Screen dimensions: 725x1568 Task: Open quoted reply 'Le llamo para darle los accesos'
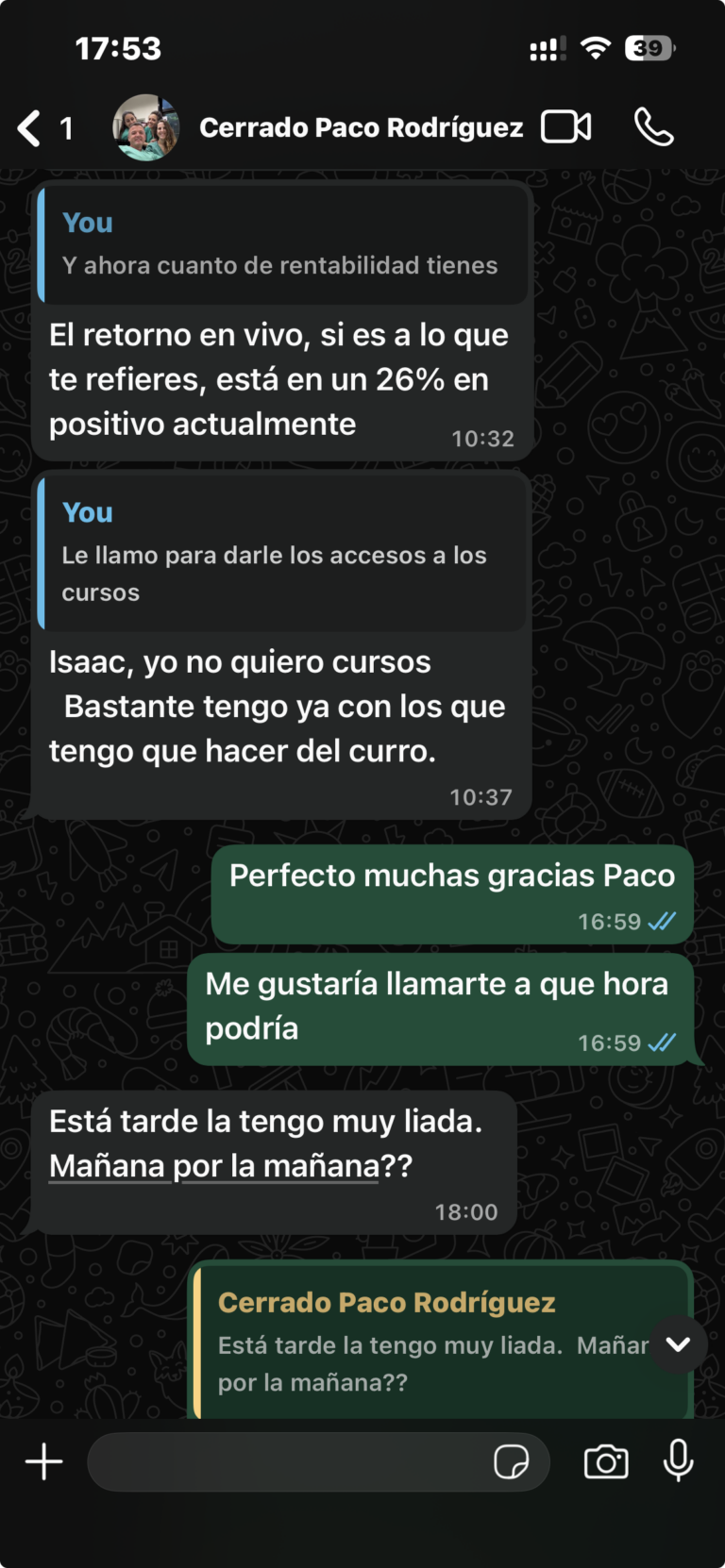(x=282, y=553)
